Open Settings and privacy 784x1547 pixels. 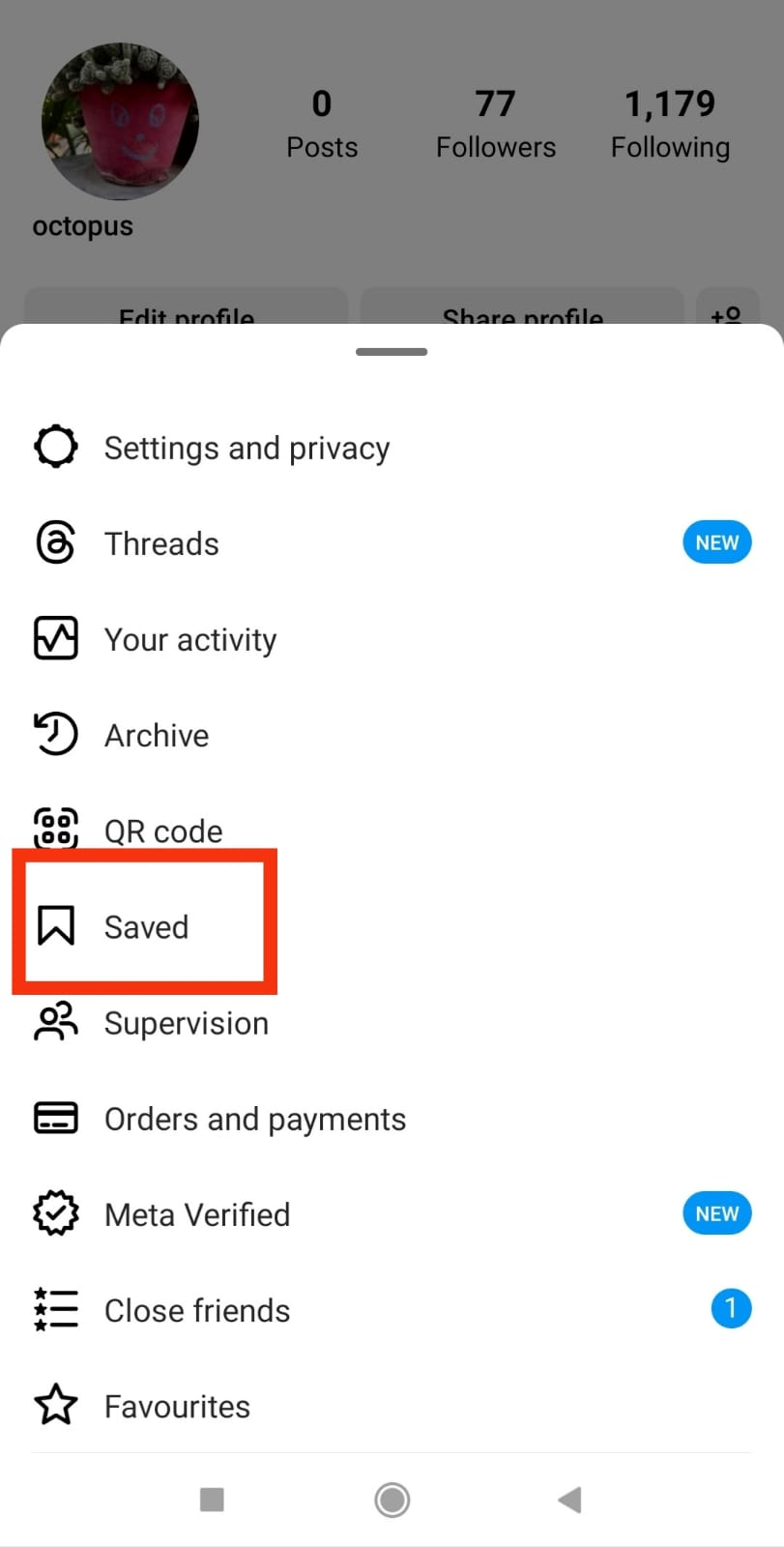(247, 449)
